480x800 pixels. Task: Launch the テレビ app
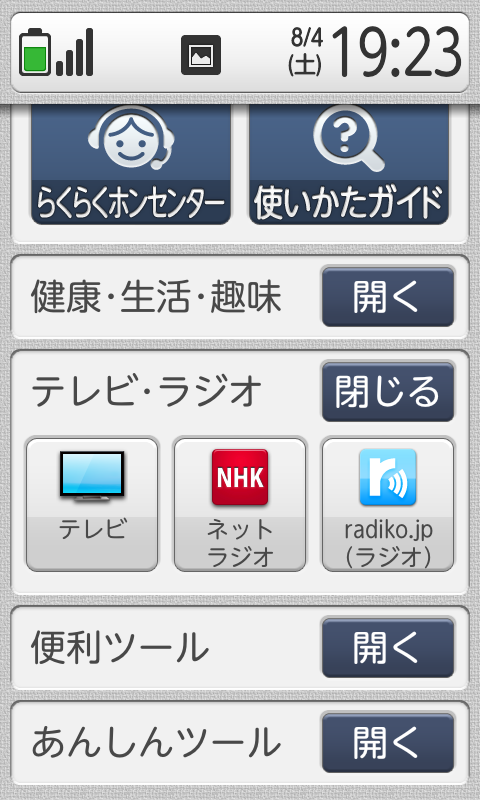coord(92,504)
